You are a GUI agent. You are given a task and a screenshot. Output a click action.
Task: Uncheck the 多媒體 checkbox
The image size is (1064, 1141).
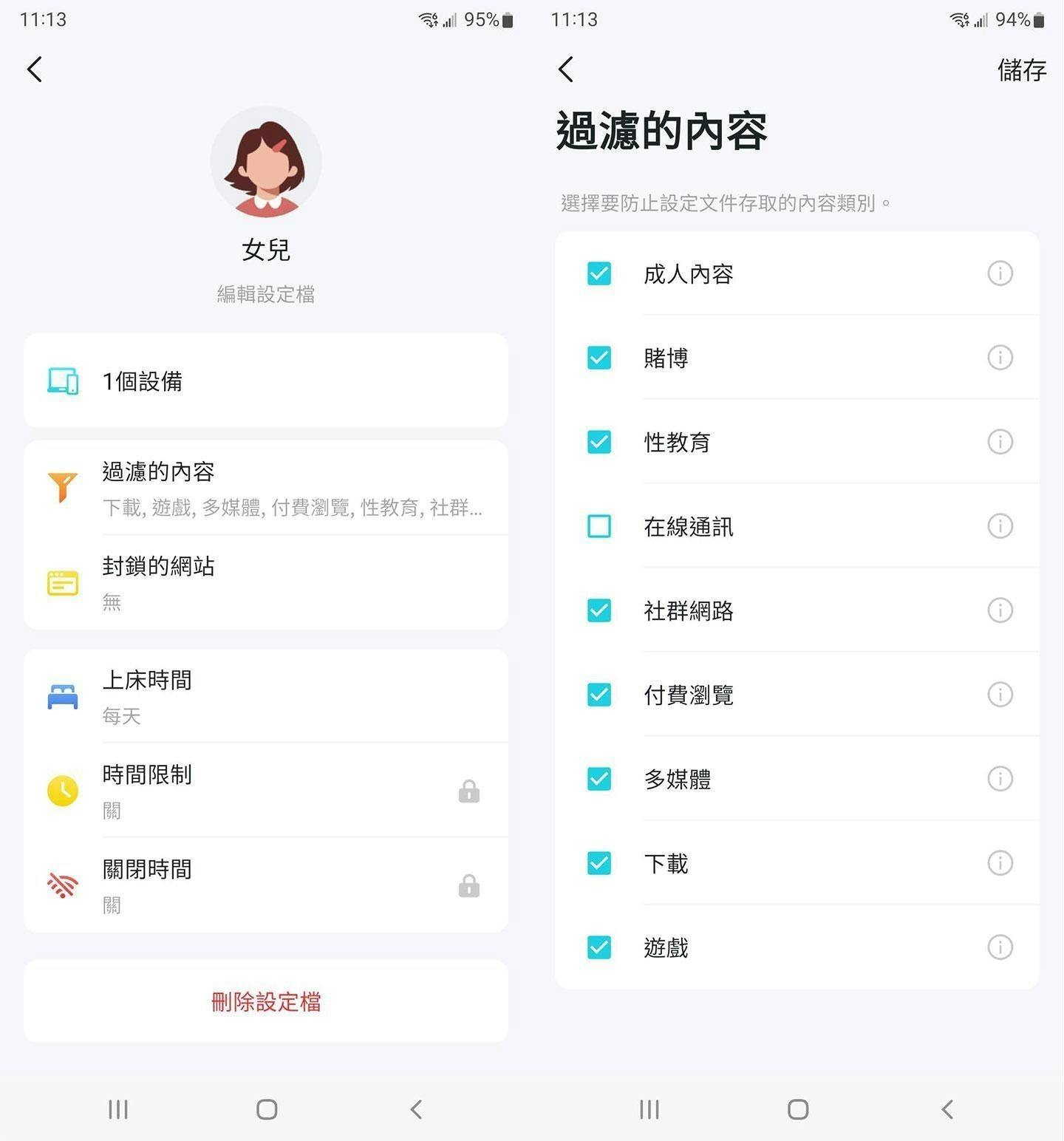pos(598,779)
